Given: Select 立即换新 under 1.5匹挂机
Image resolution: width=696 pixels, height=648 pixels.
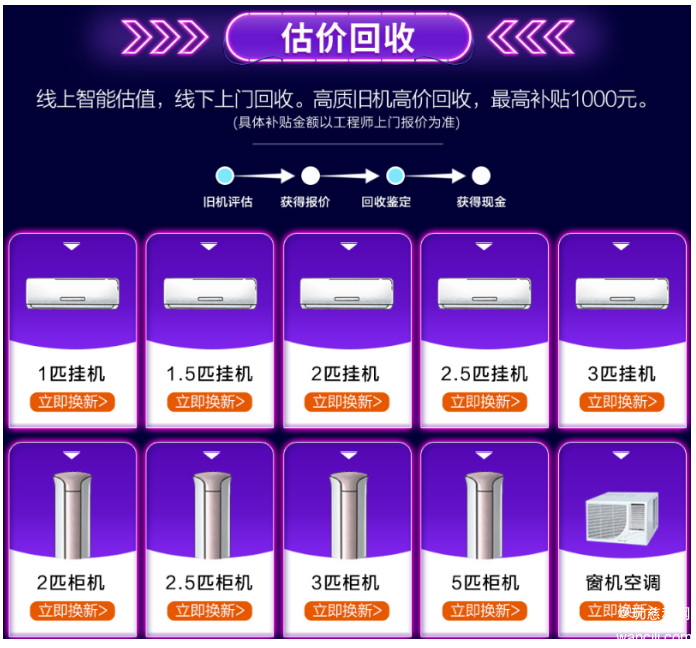Looking at the screenshot, I should tap(209, 402).
